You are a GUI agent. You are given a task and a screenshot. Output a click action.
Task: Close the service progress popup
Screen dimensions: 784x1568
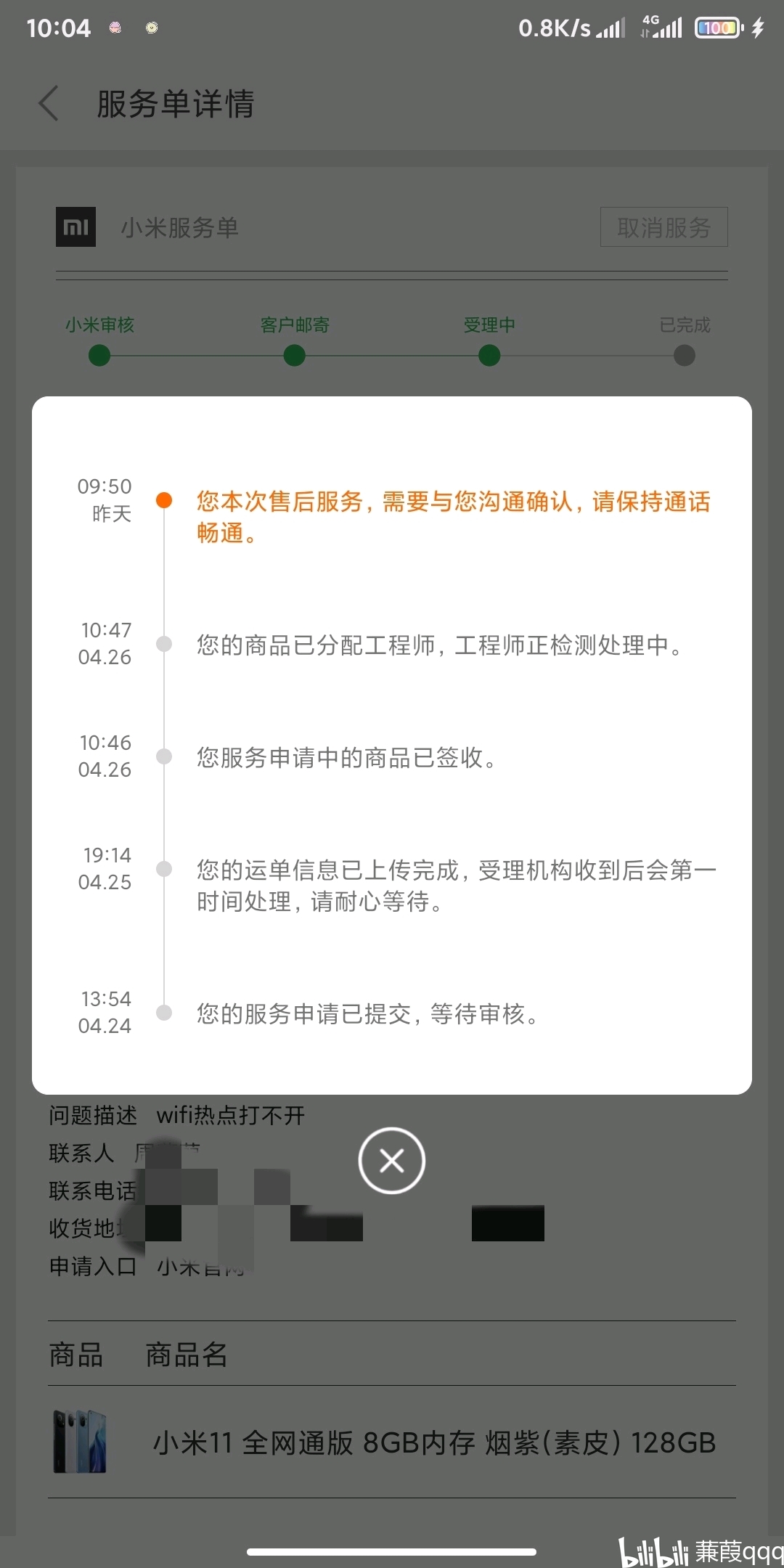click(x=391, y=1161)
